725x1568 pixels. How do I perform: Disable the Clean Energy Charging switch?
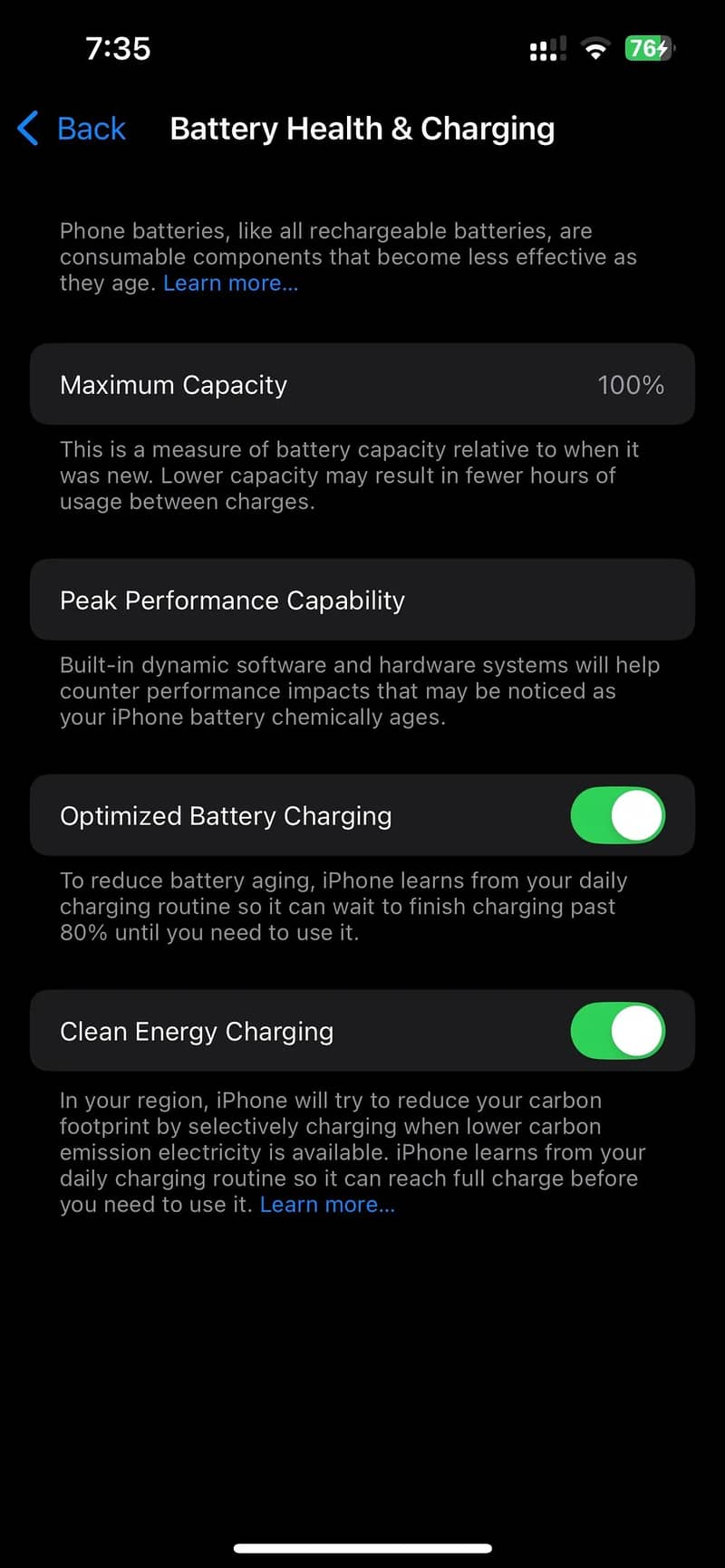617,1031
